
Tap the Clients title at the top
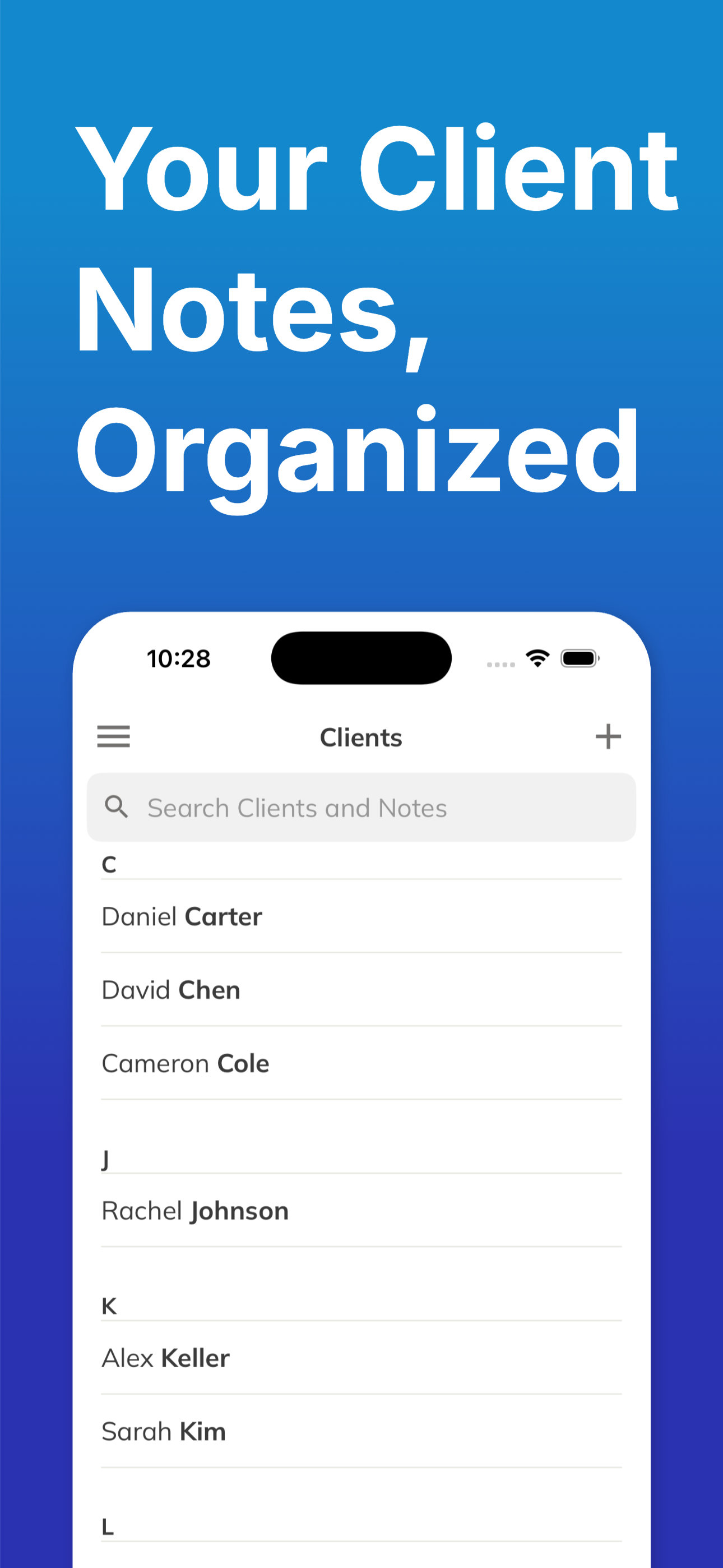[361, 737]
